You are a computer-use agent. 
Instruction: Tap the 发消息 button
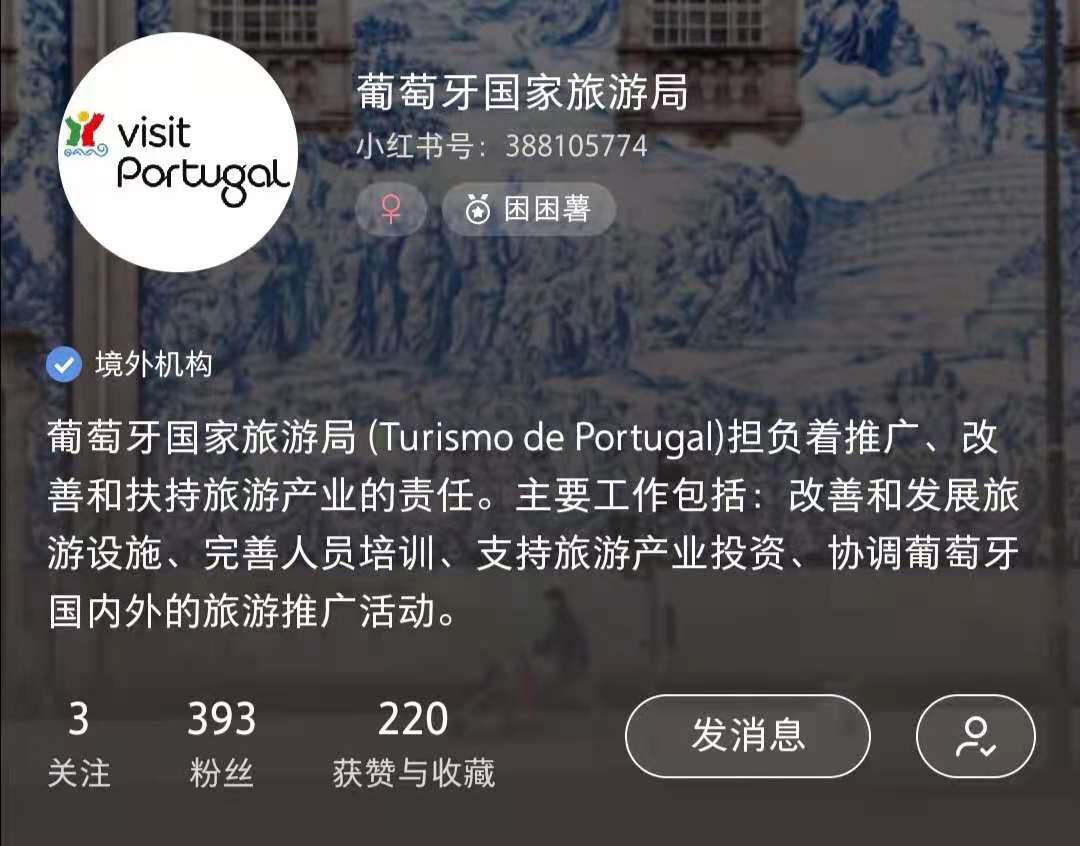(747, 736)
